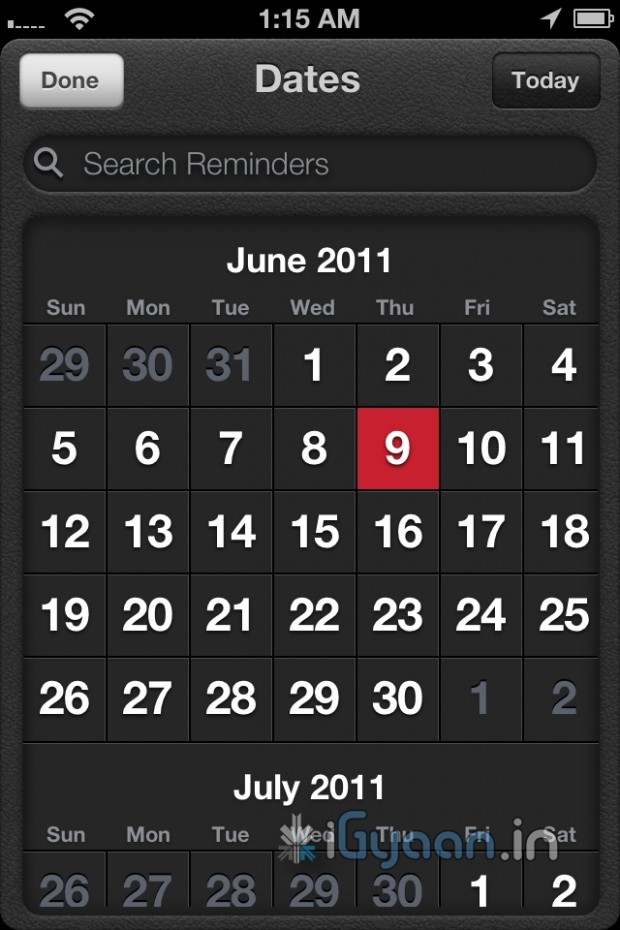Select June 18 on the calendar
This screenshot has height=930, width=620.
pos(563,532)
